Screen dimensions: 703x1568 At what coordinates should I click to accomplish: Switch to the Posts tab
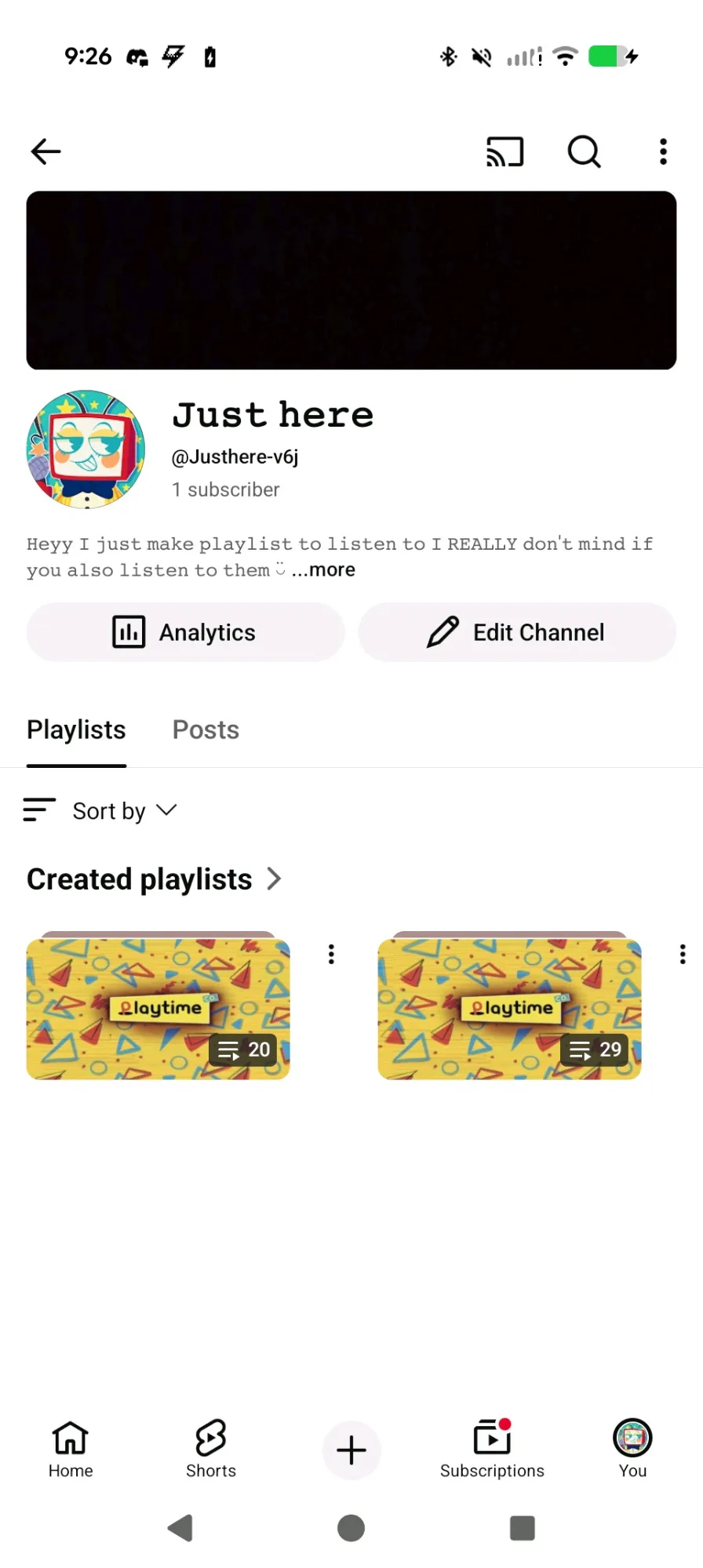point(206,730)
